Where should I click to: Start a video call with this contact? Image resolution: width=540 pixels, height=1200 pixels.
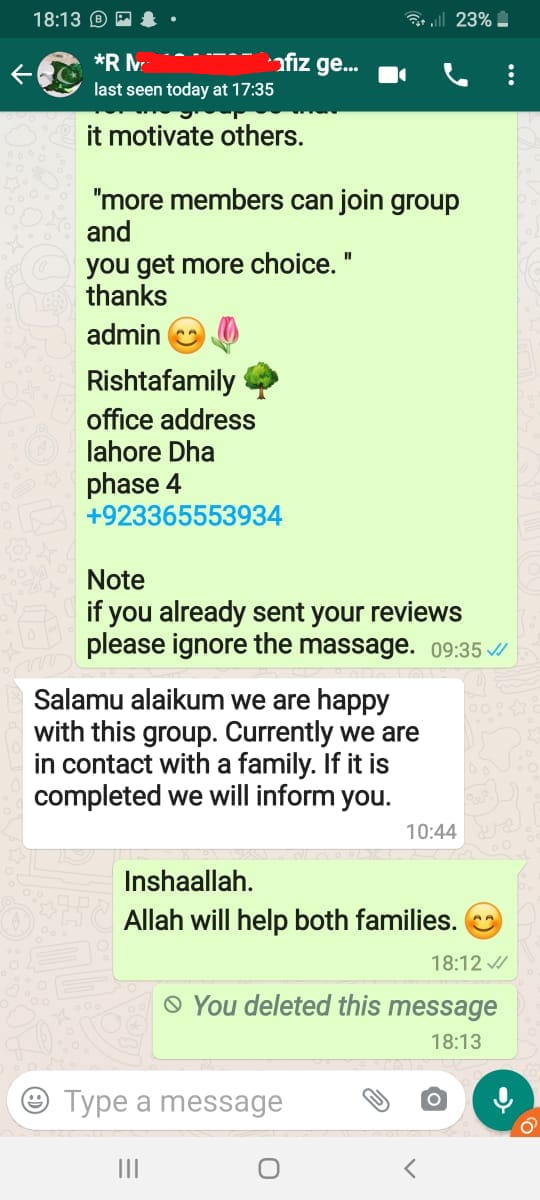[392, 75]
